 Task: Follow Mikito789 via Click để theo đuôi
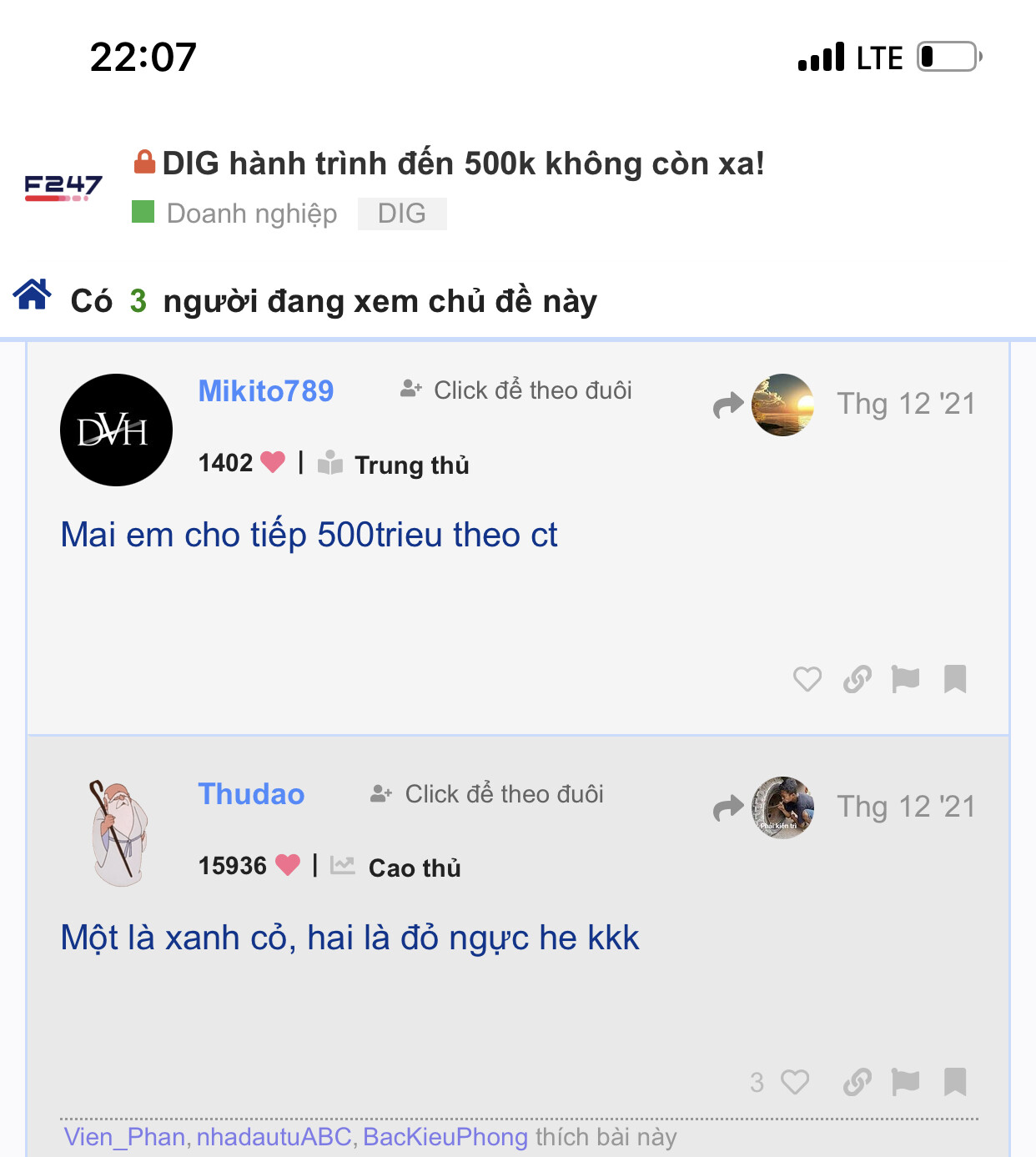pyautogui.click(x=517, y=390)
